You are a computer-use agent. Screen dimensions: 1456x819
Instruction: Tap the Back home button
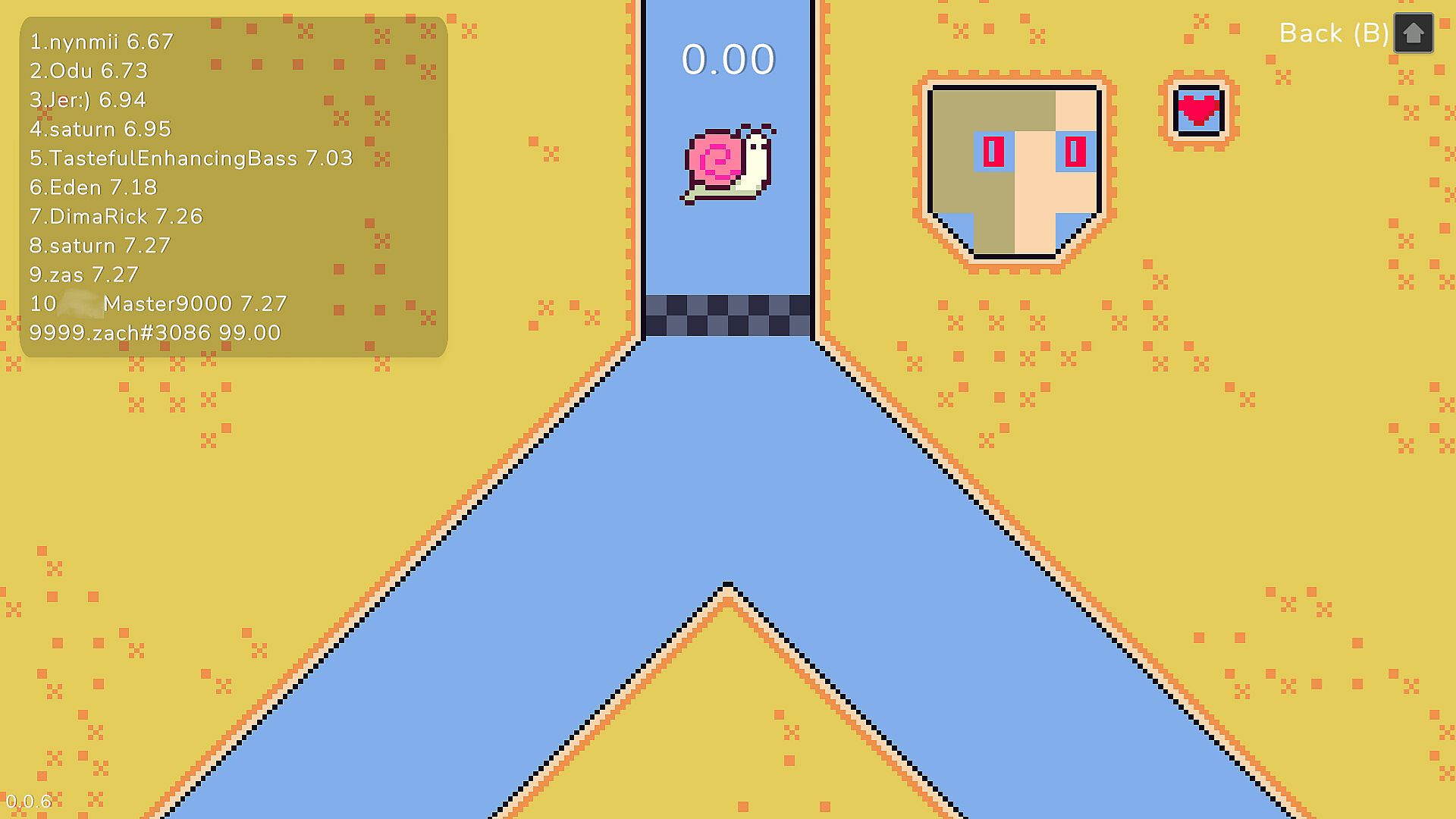[1413, 33]
